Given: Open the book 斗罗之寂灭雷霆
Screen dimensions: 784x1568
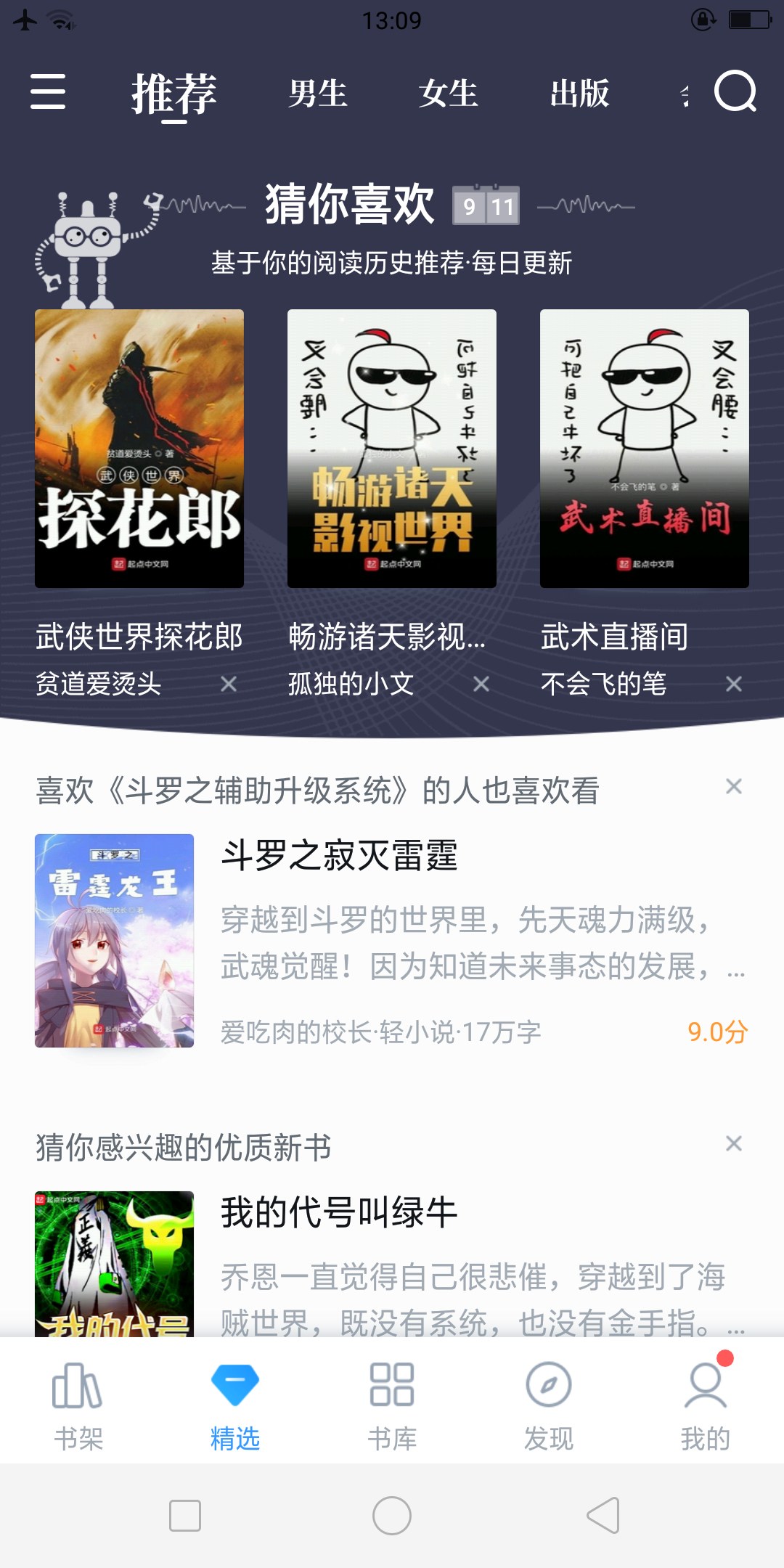Looking at the screenshot, I should pyautogui.click(x=340, y=855).
